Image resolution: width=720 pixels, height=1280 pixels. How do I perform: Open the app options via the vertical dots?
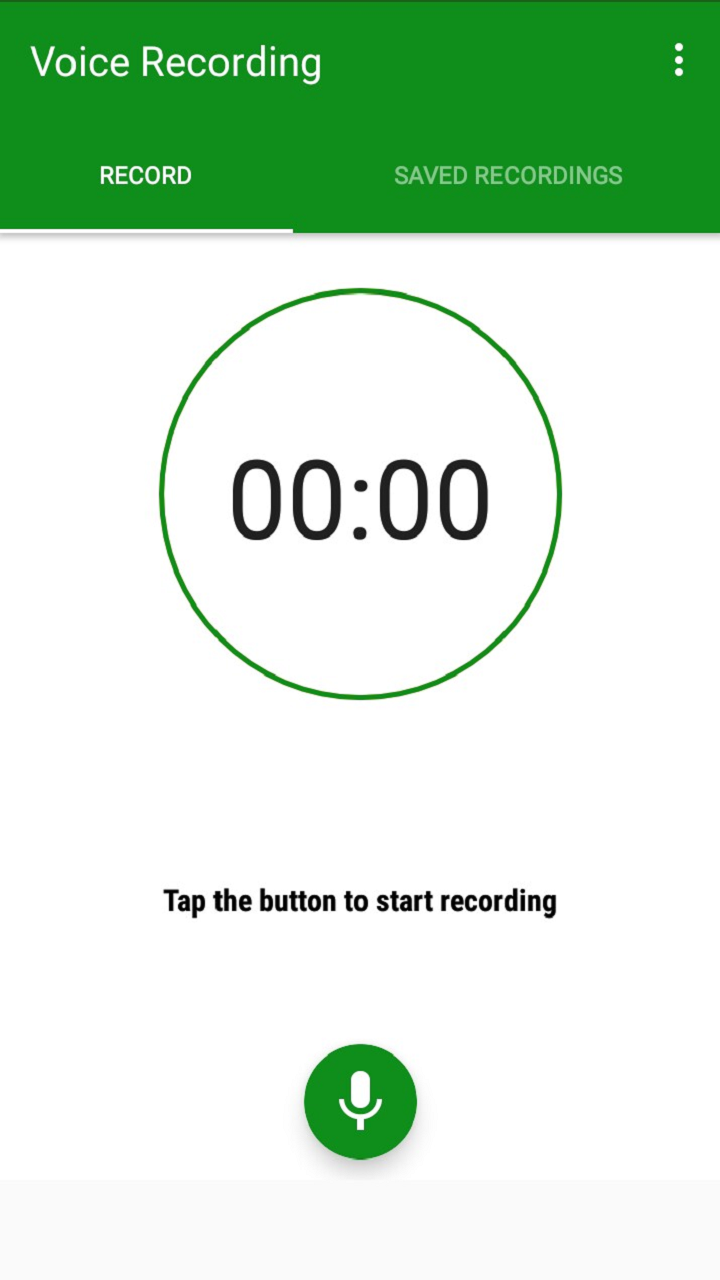pyautogui.click(x=679, y=61)
